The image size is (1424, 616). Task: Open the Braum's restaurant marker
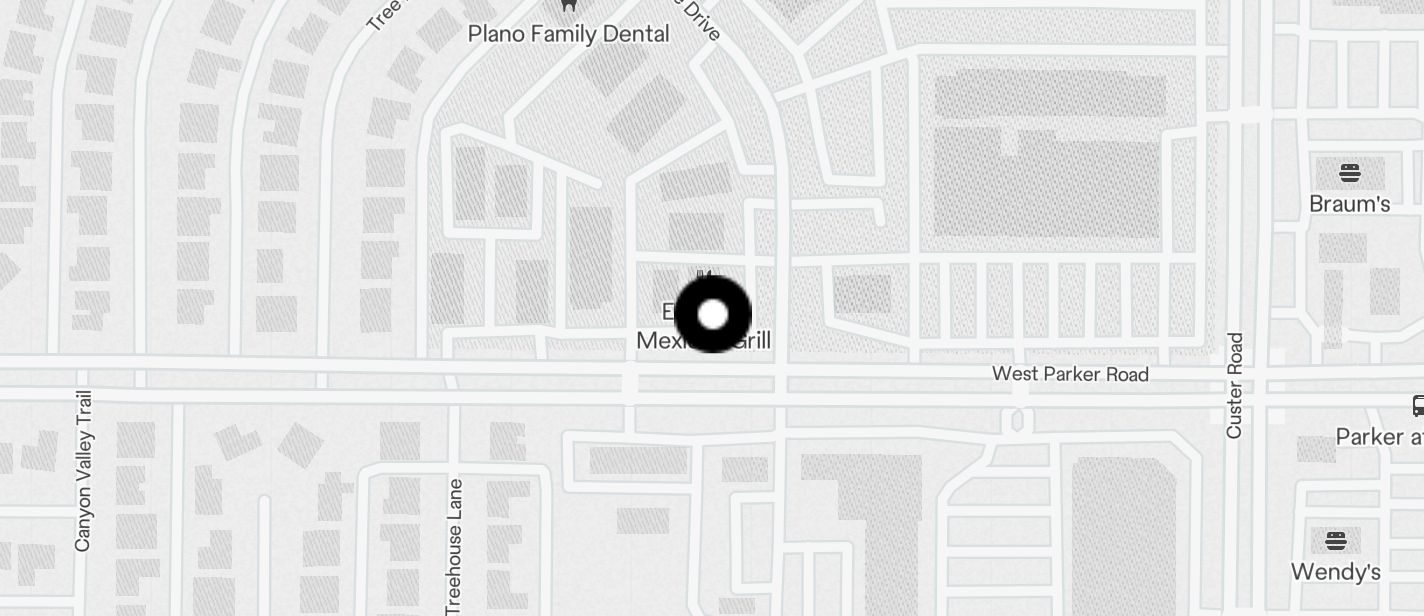click(x=1349, y=173)
